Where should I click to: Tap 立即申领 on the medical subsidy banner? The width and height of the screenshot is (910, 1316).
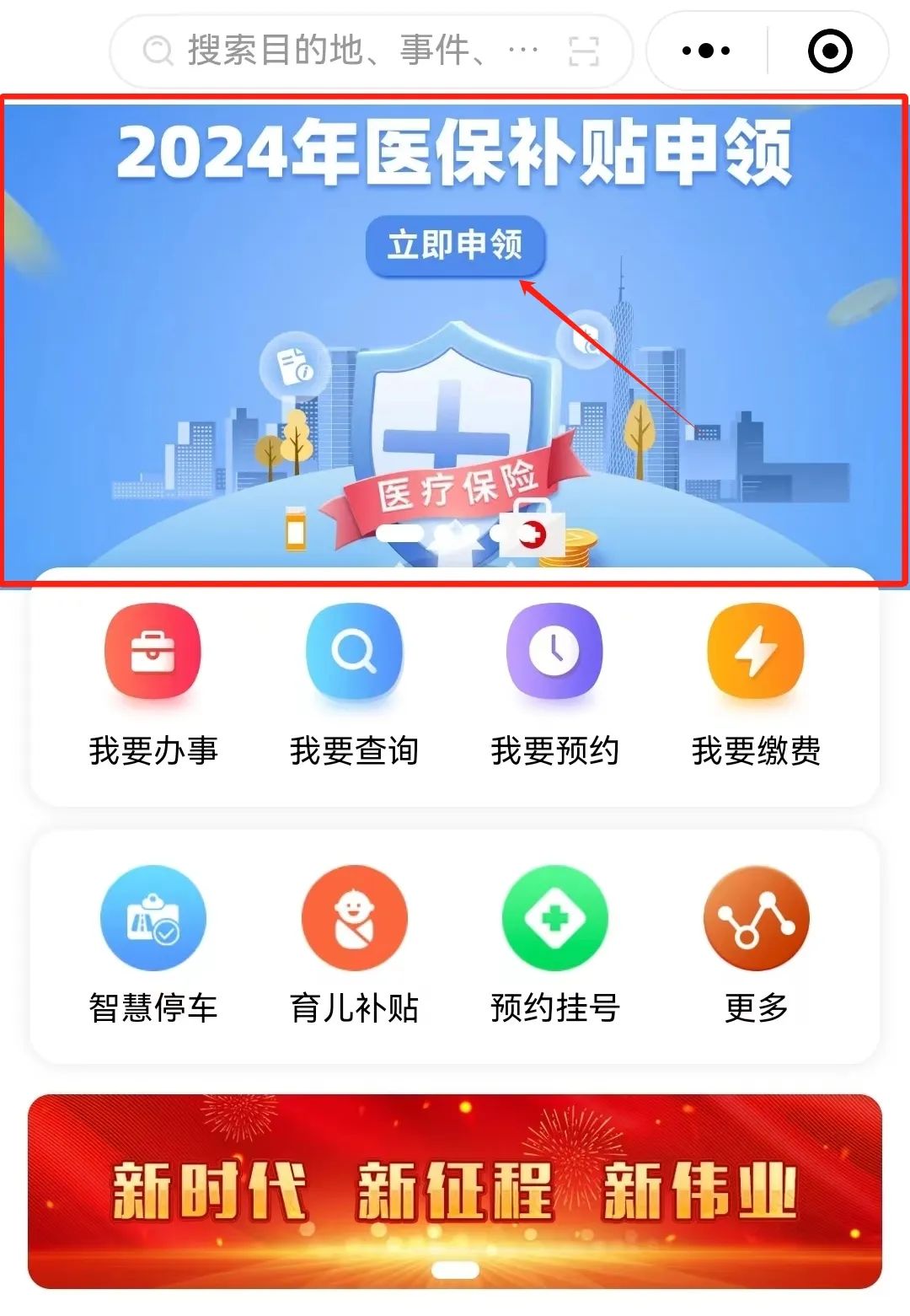pos(456,246)
